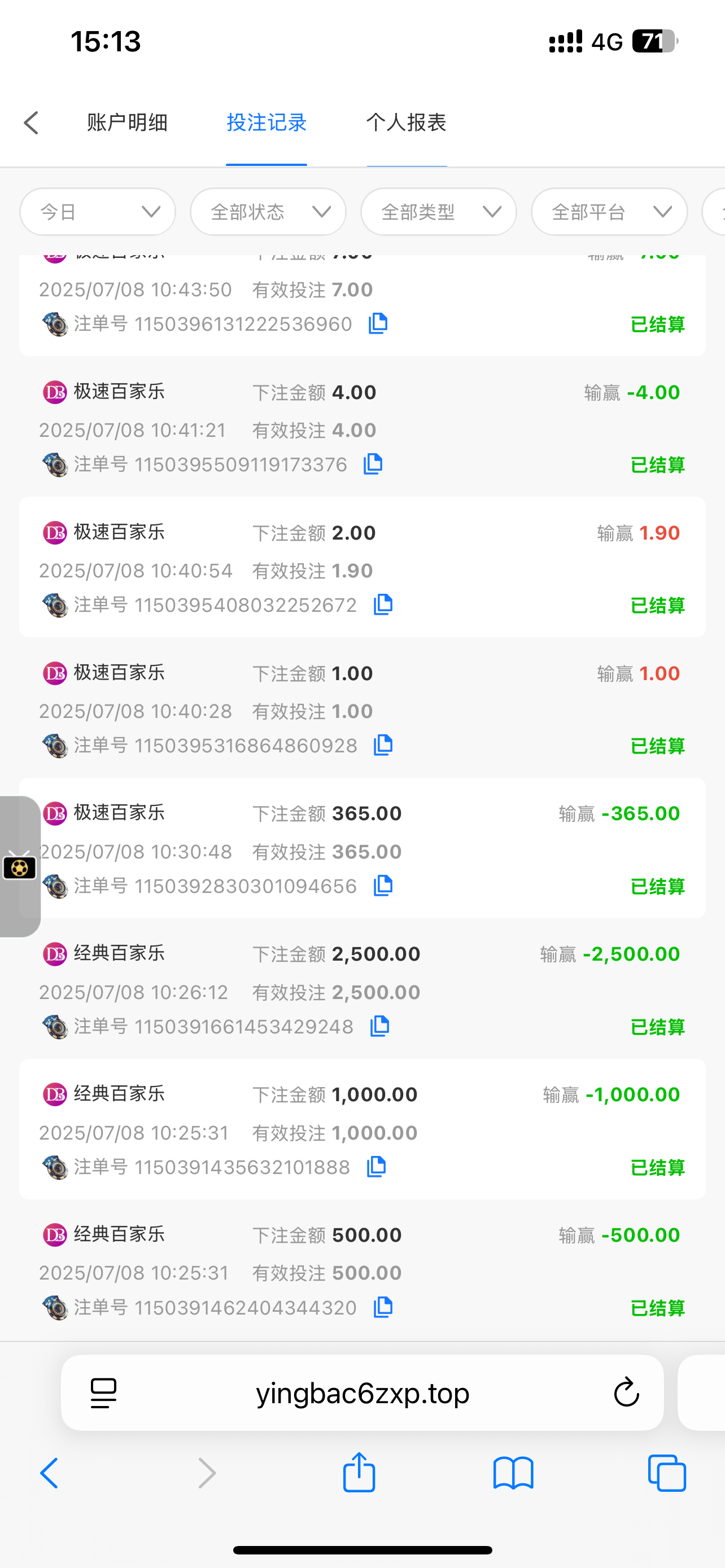Expand the 今日 date filter dropdown
Viewport: 725px width, 1568px height.
pos(97,212)
